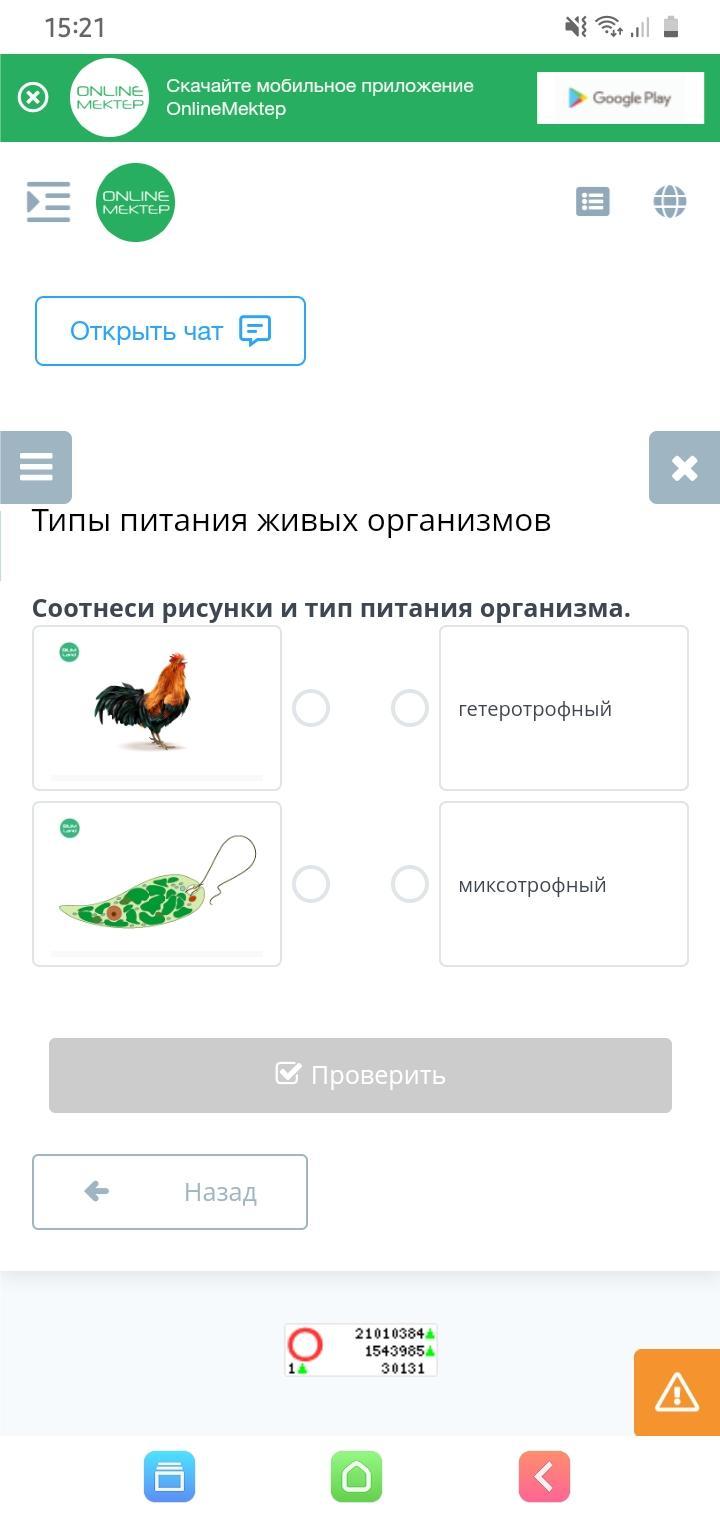Go to the system home screen
Image resolution: width=720 pixels, height=1520 pixels.
tap(357, 1477)
